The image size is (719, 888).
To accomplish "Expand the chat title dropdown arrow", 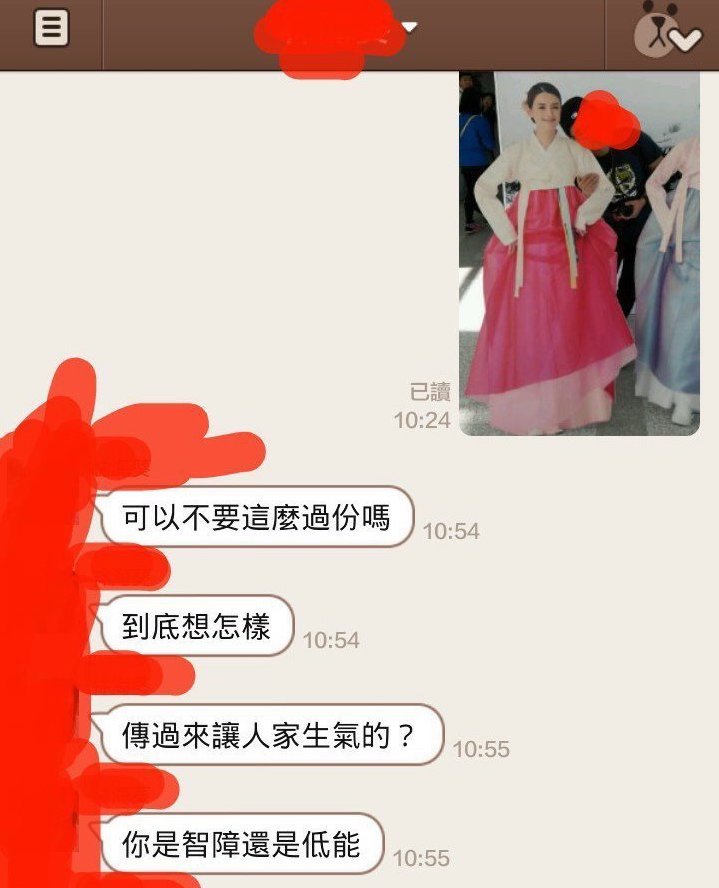I will (x=409, y=28).
